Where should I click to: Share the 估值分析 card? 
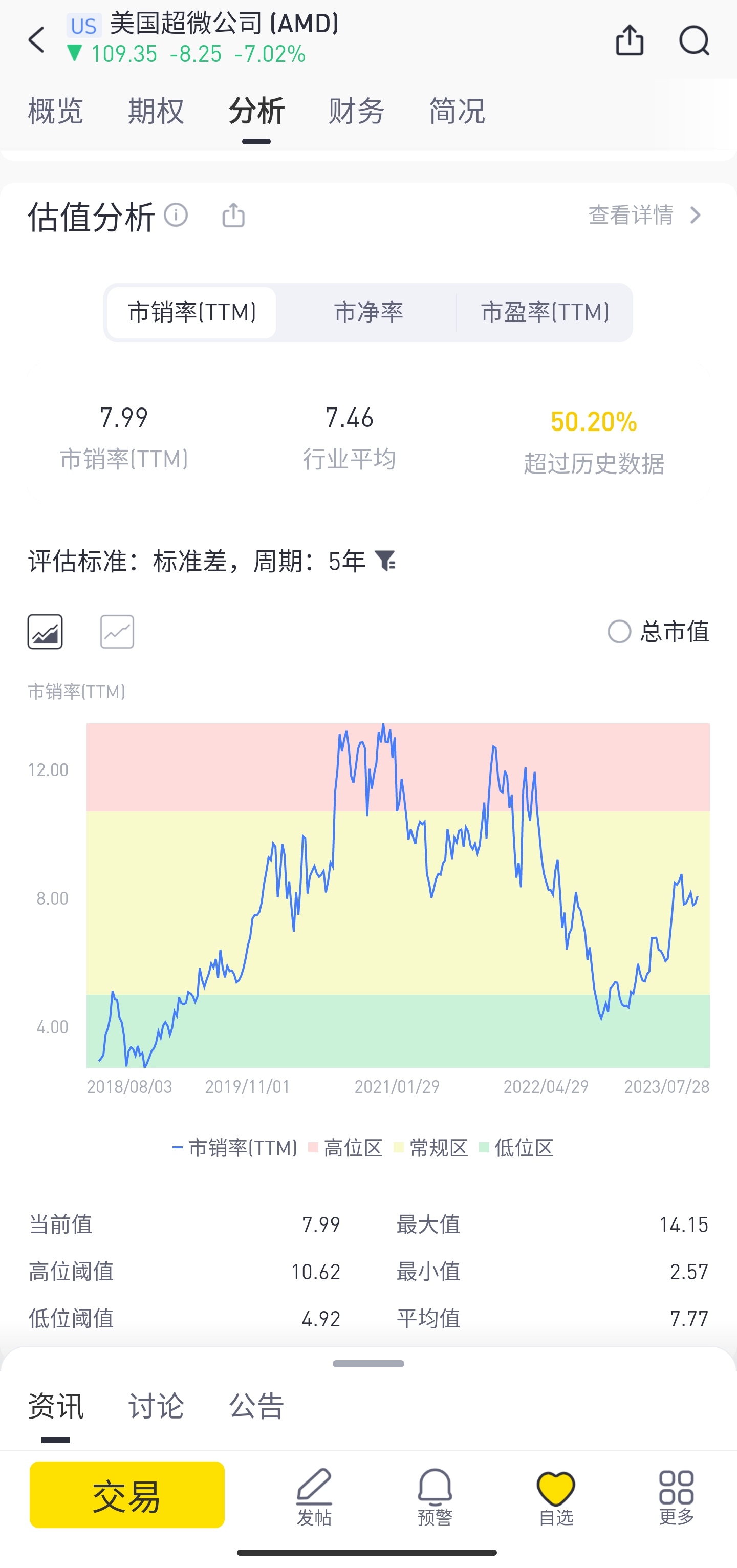234,215
